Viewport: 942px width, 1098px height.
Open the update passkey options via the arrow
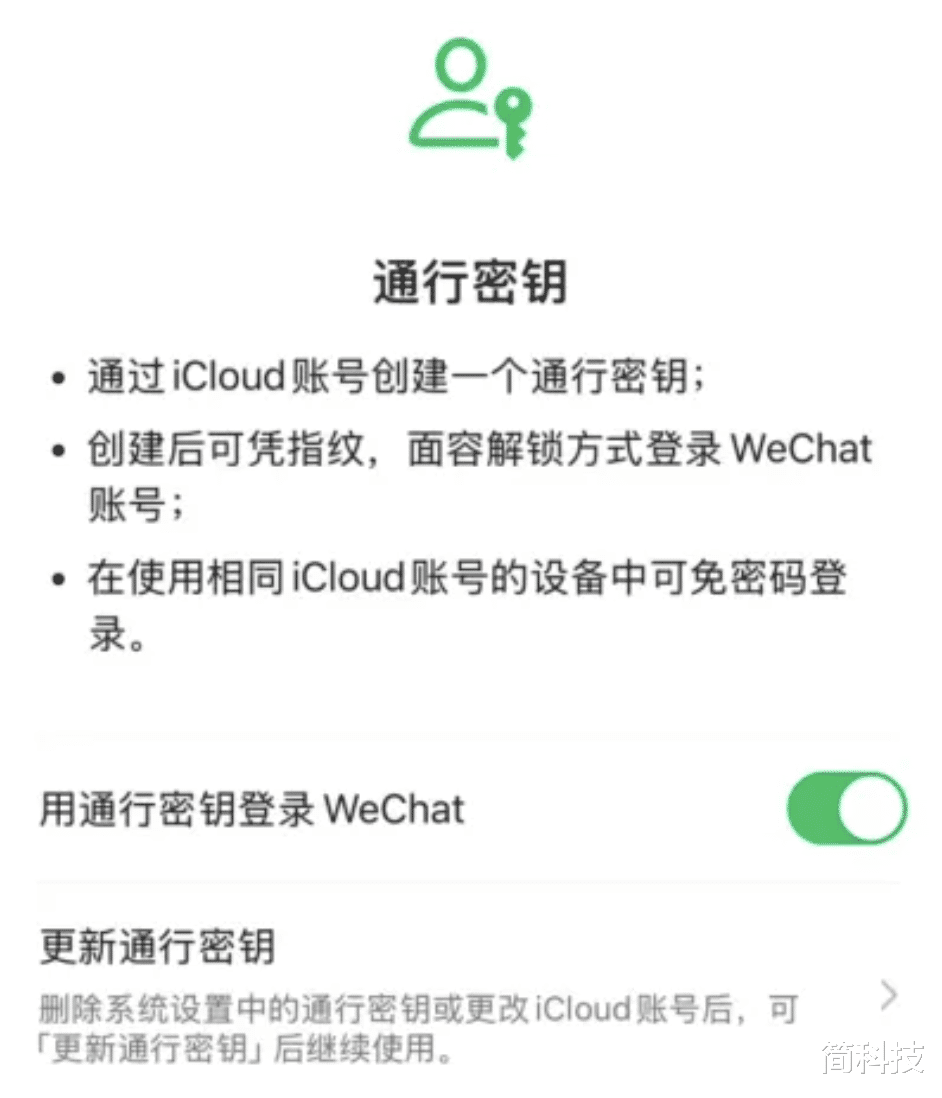tap(888, 995)
